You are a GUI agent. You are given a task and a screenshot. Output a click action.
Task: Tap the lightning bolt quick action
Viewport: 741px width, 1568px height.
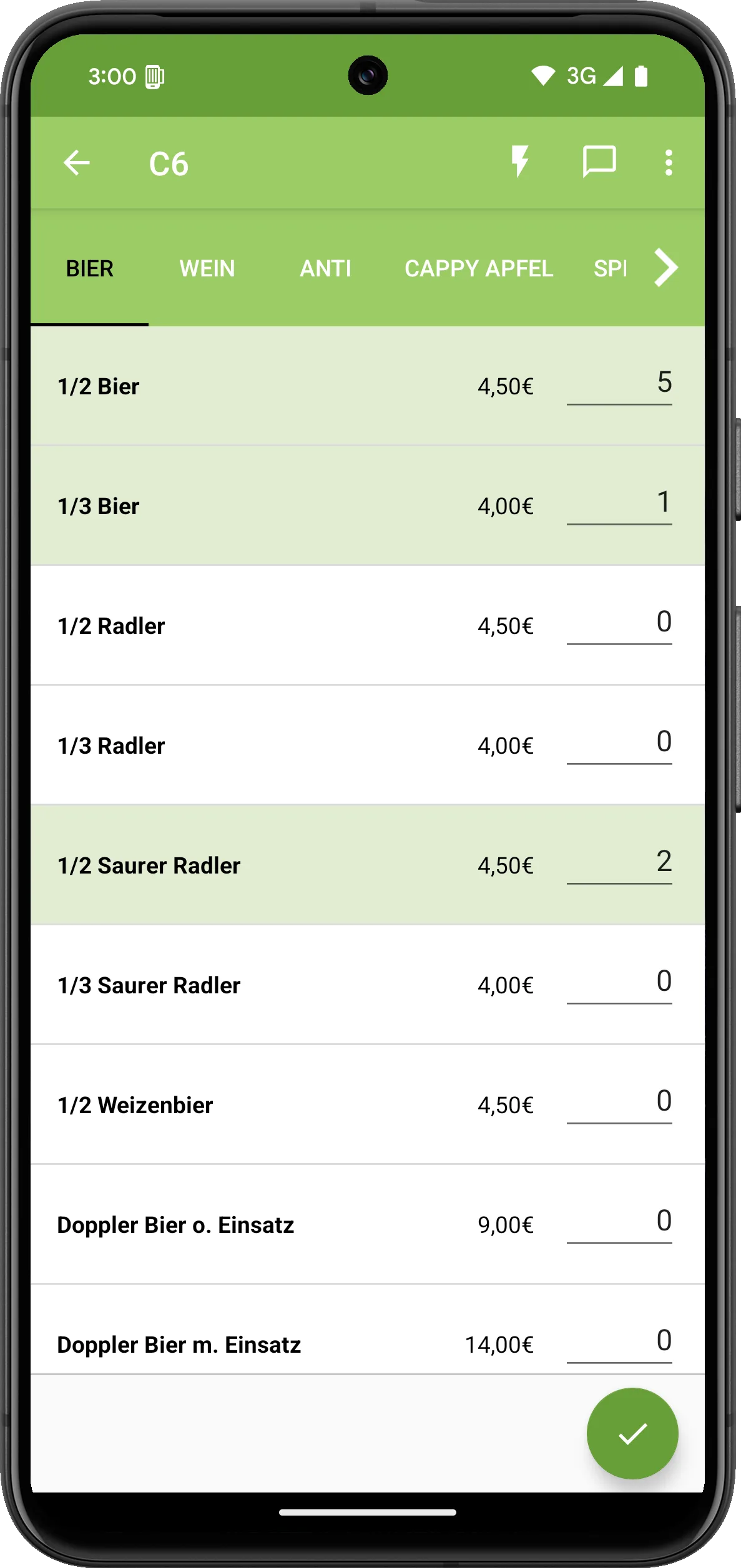[519, 162]
